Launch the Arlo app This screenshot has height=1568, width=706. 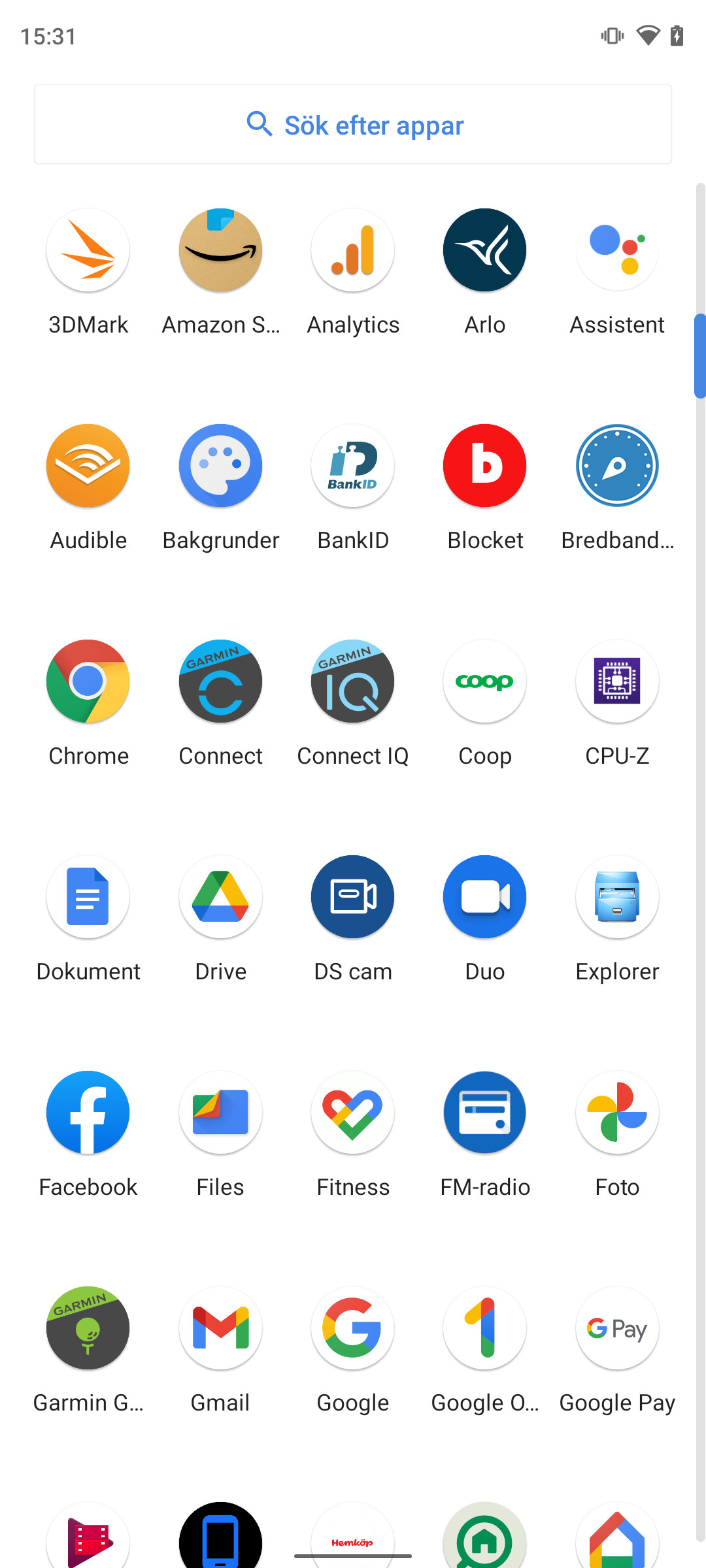click(x=485, y=250)
